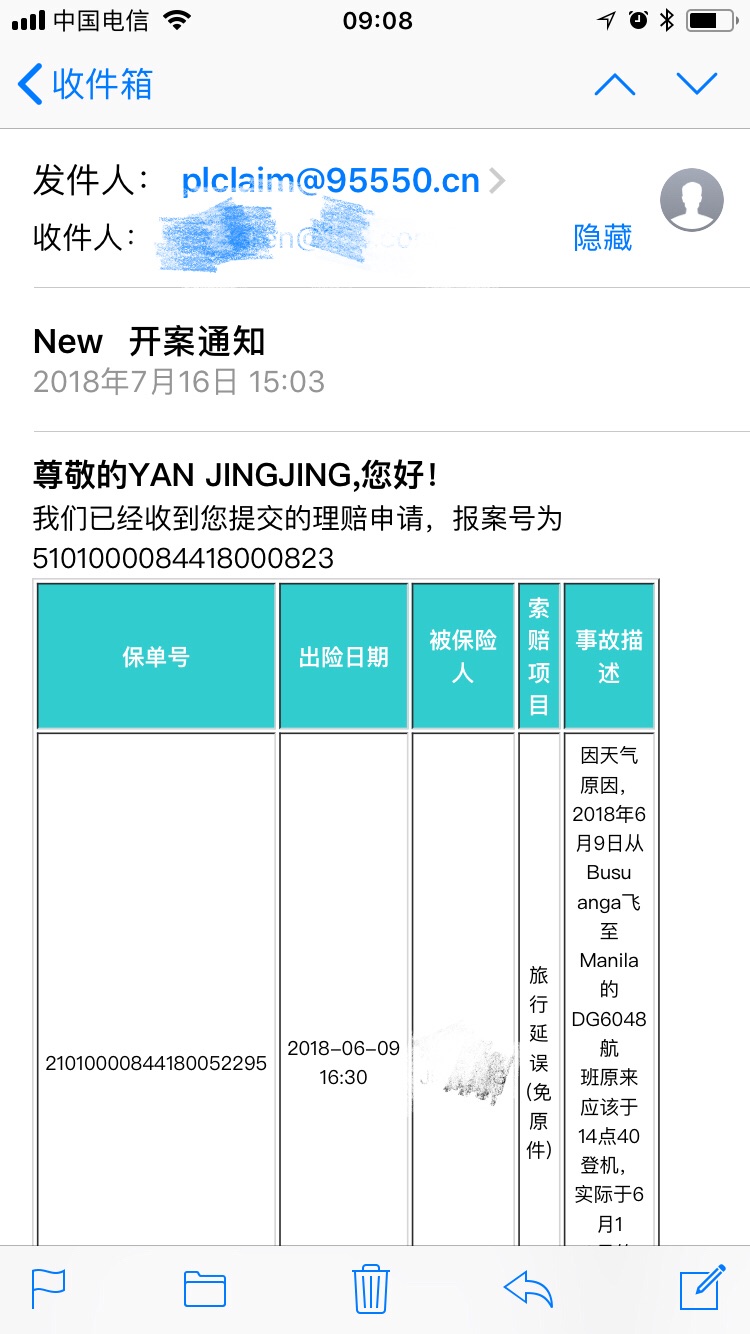The height and width of the screenshot is (1334, 750).
Task: Go back to the 收件箱 inbox
Action: click(85, 84)
